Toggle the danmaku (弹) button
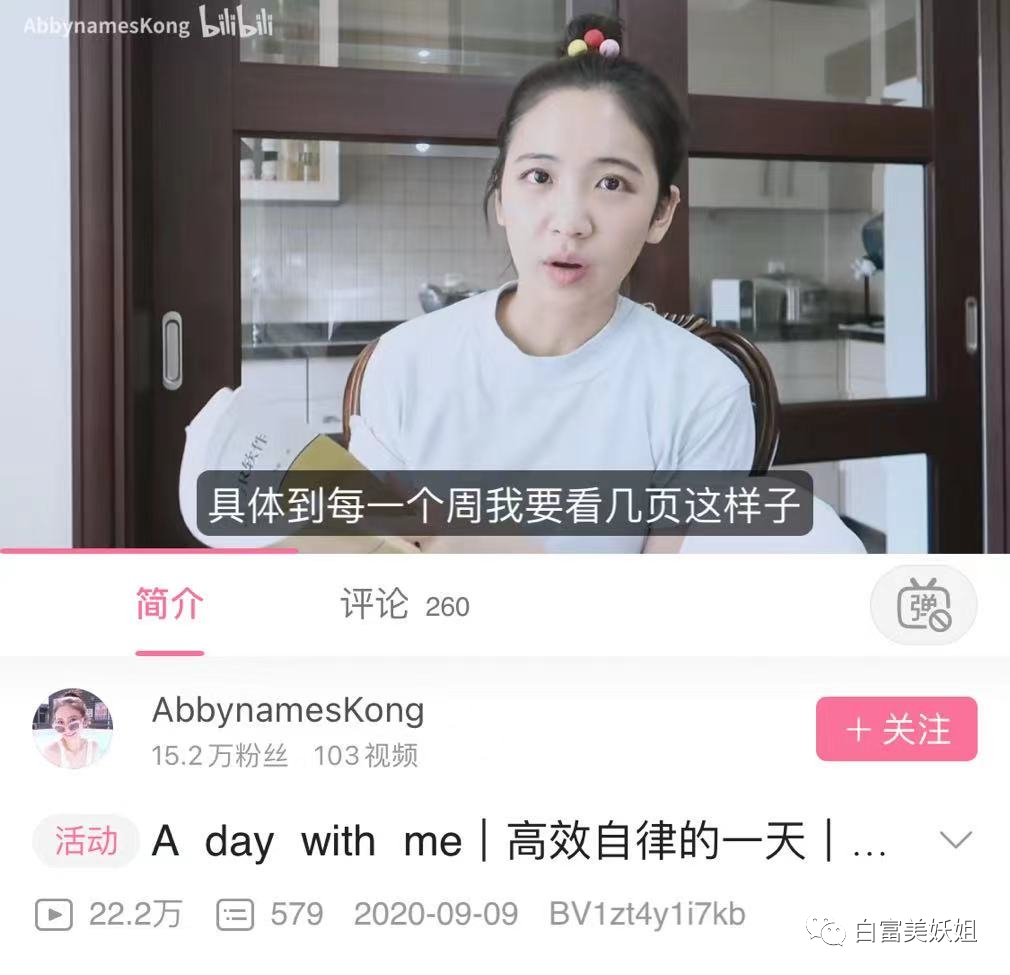The width and height of the screenshot is (1010, 975). 922,605
